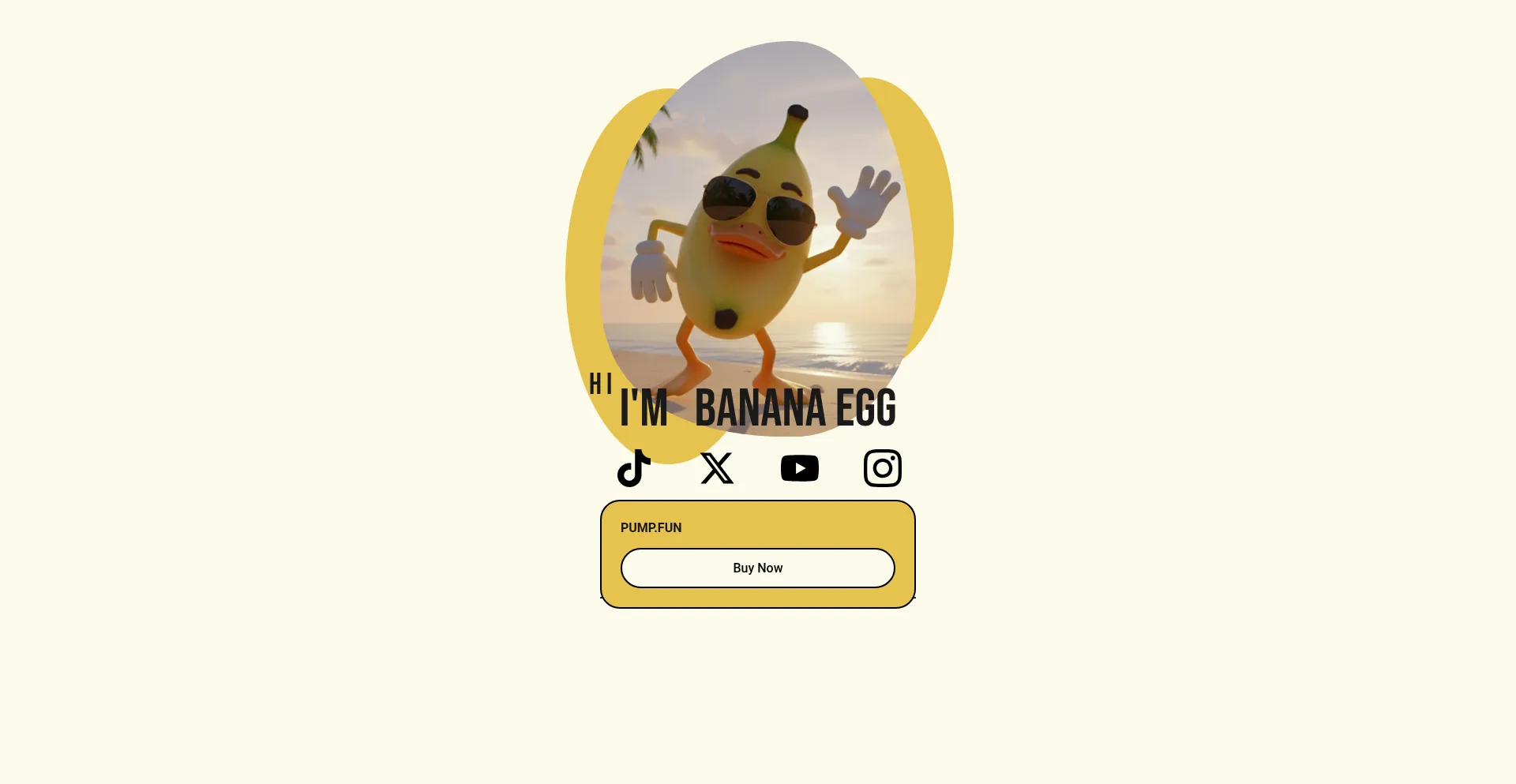Open the TikTok social link
Screen dimensions: 1516x784
634,468
